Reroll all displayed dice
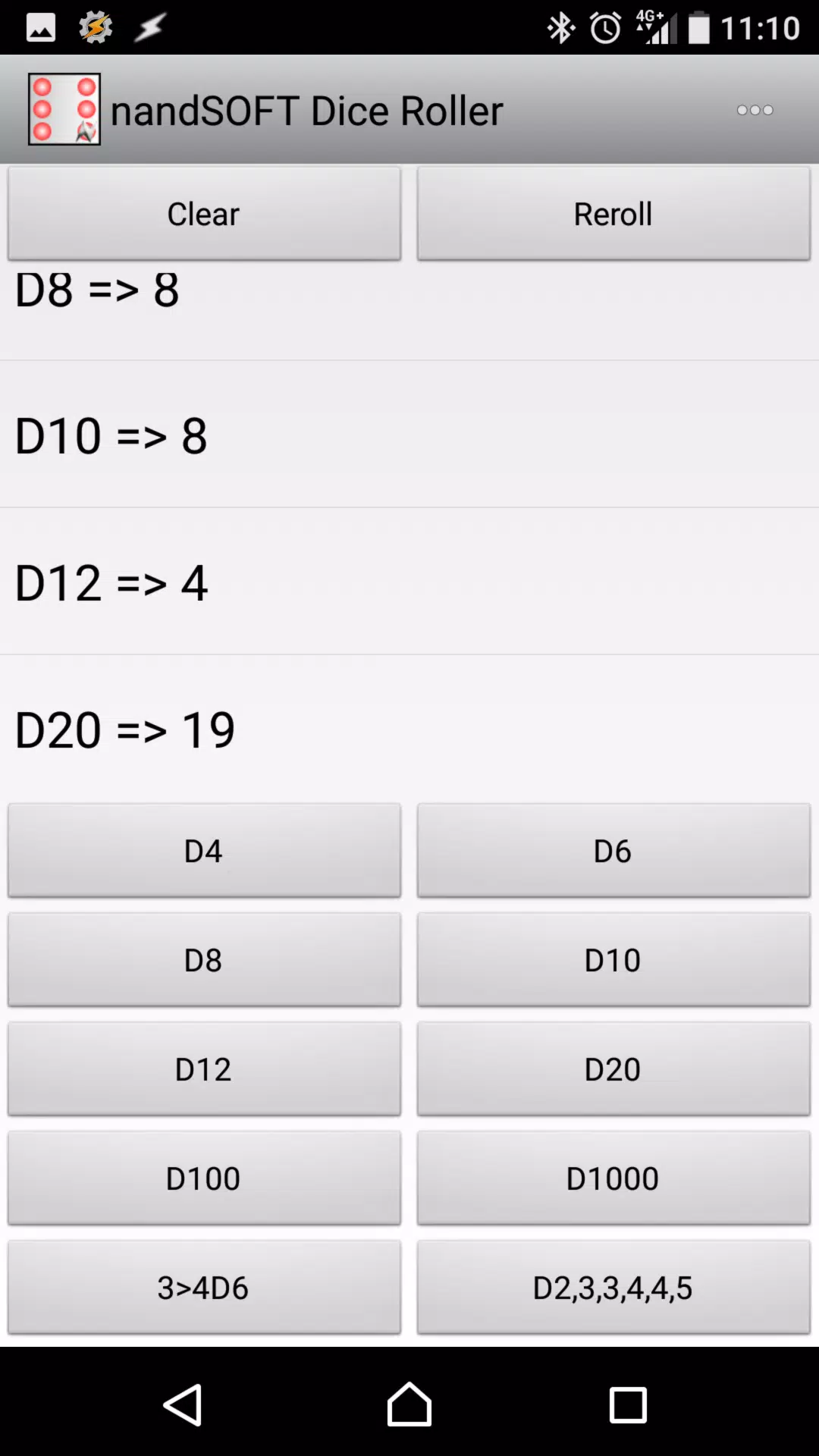 (613, 213)
